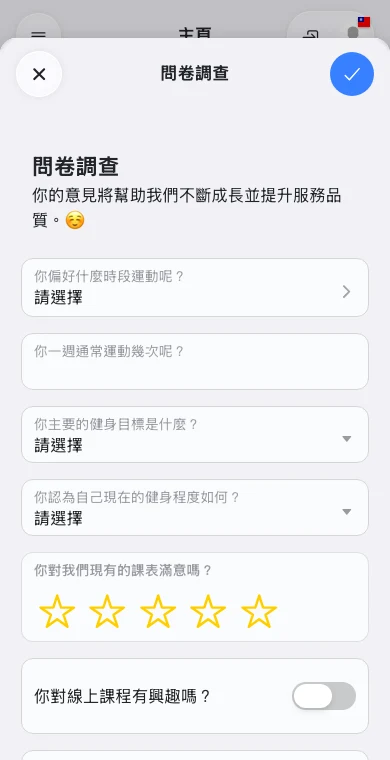Open the 你偏好什麼時段運動呢 picker
The height and width of the screenshot is (760, 390).
click(195, 287)
